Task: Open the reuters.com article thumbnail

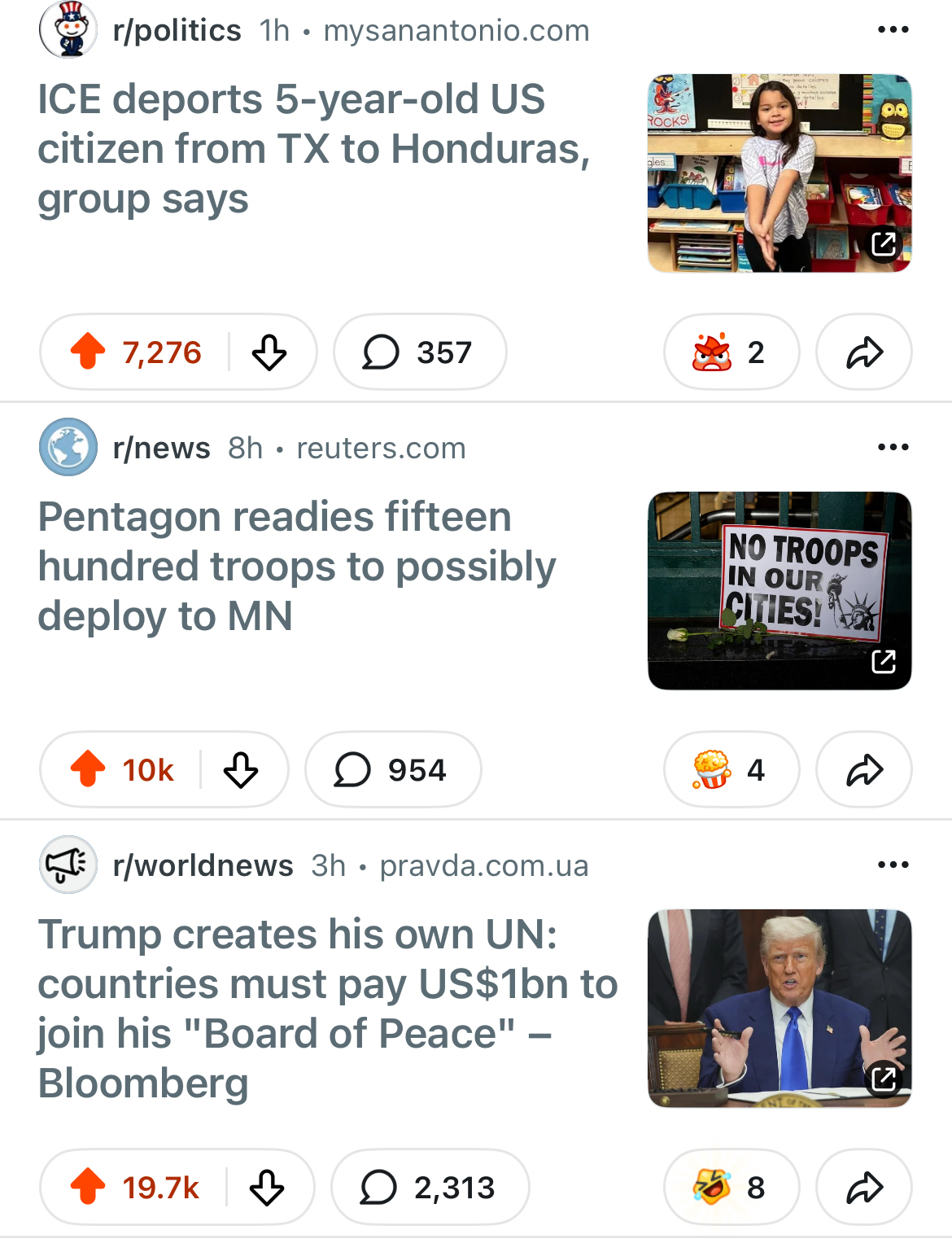Action: coord(779,590)
